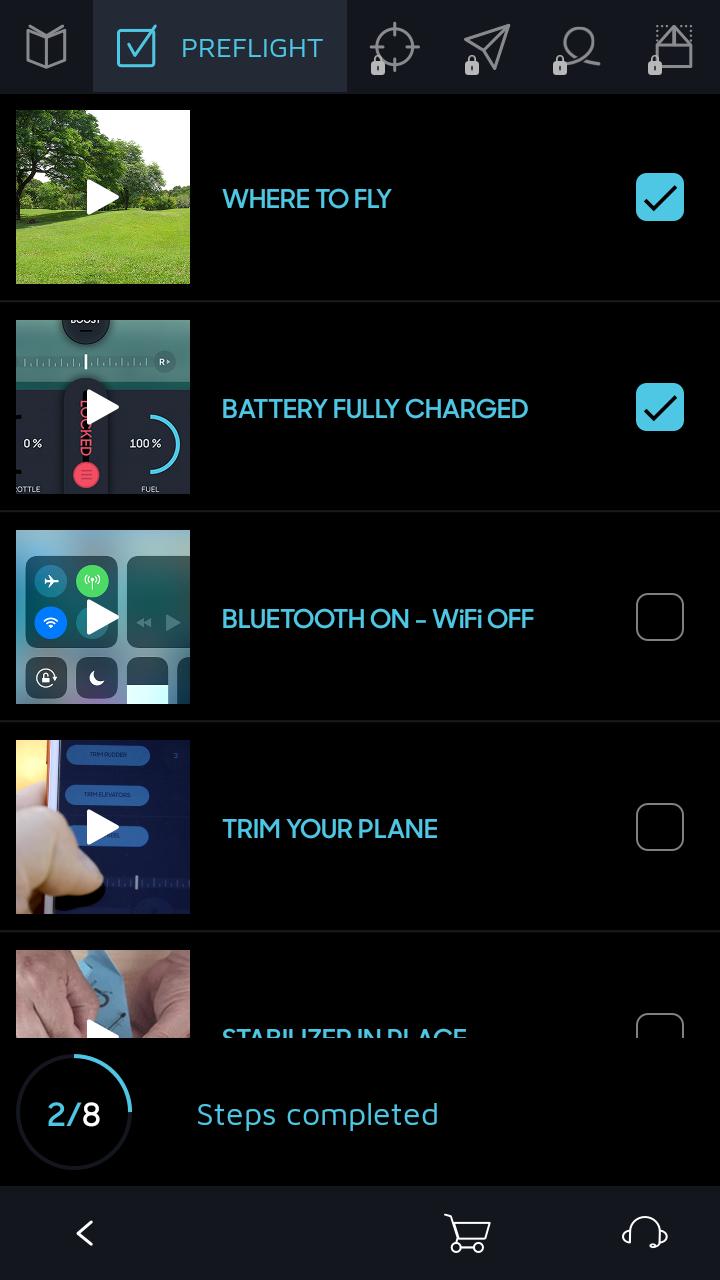Select the Preflight tab

click(220, 47)
